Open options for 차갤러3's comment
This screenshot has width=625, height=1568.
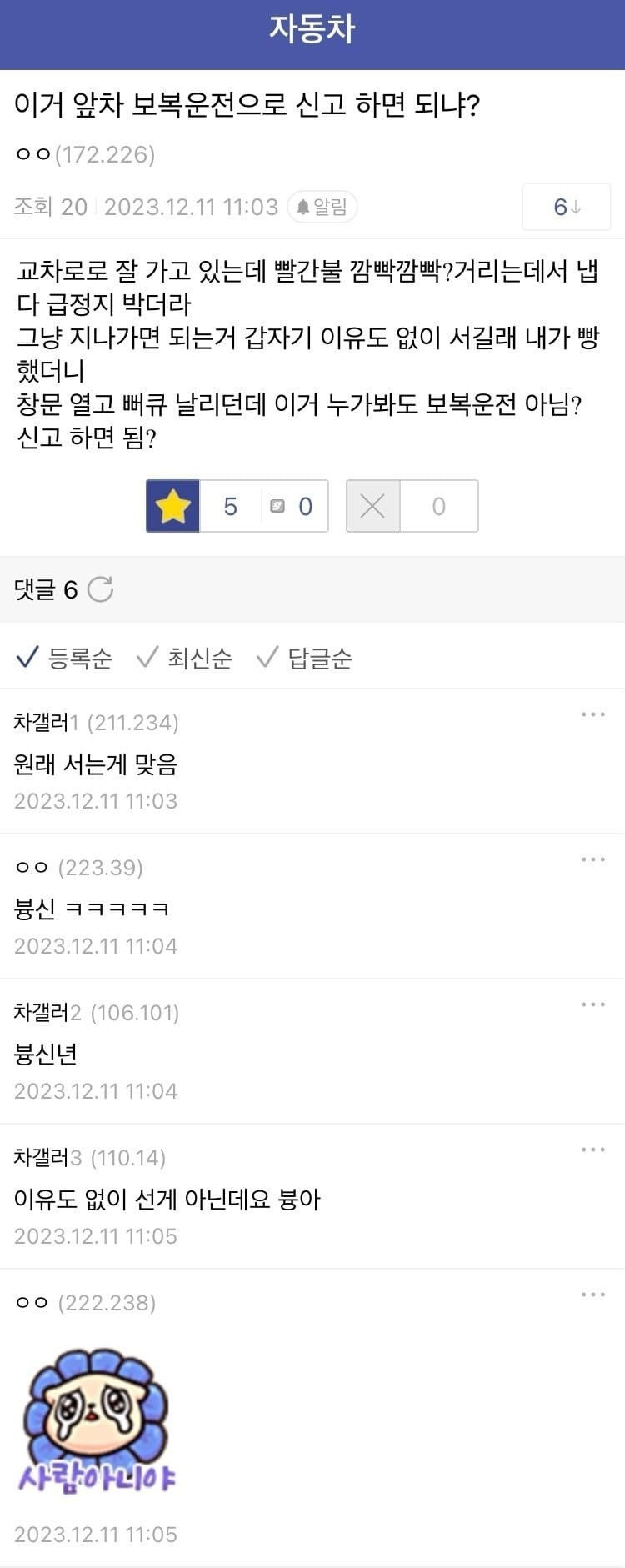click(x=592, y=1150)
